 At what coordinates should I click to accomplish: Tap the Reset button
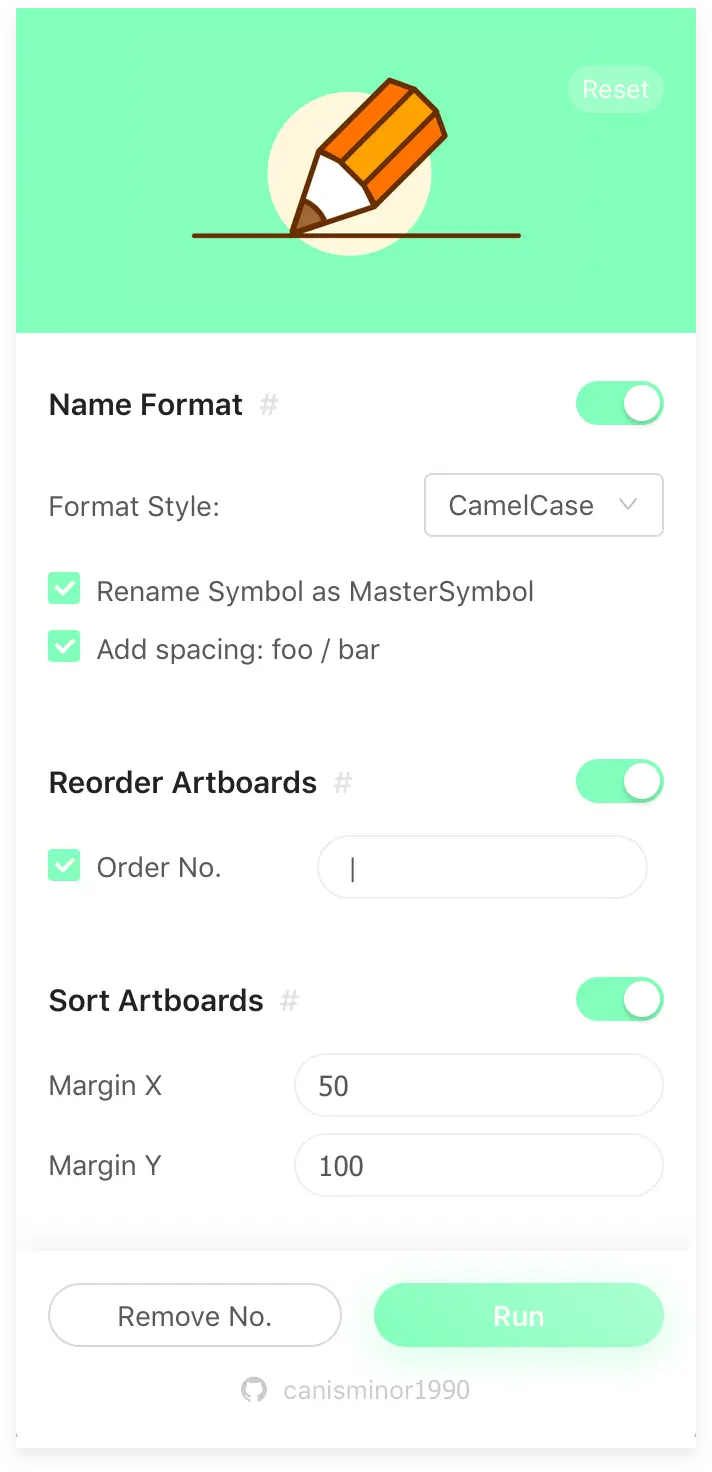(x=615, y=90)
